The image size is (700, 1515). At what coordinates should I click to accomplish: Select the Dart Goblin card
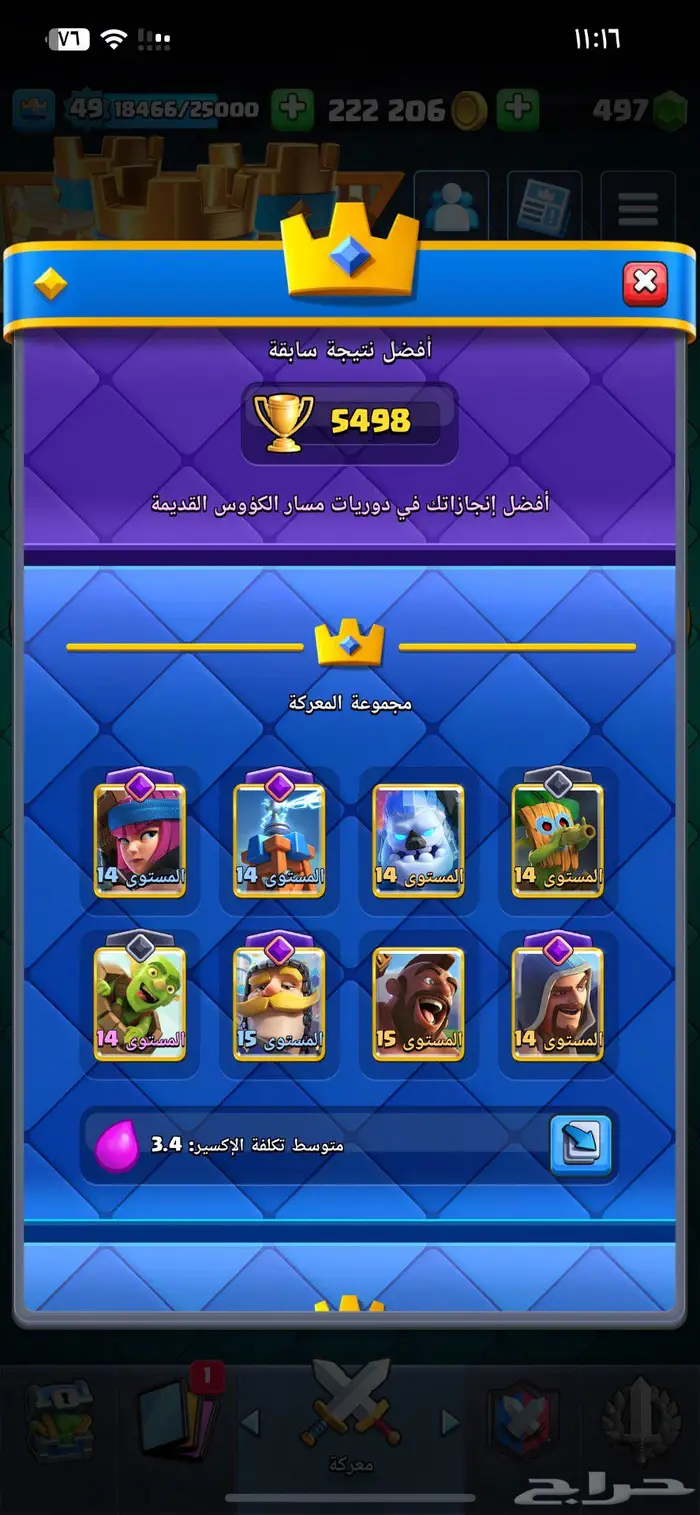tap(557, 839)
